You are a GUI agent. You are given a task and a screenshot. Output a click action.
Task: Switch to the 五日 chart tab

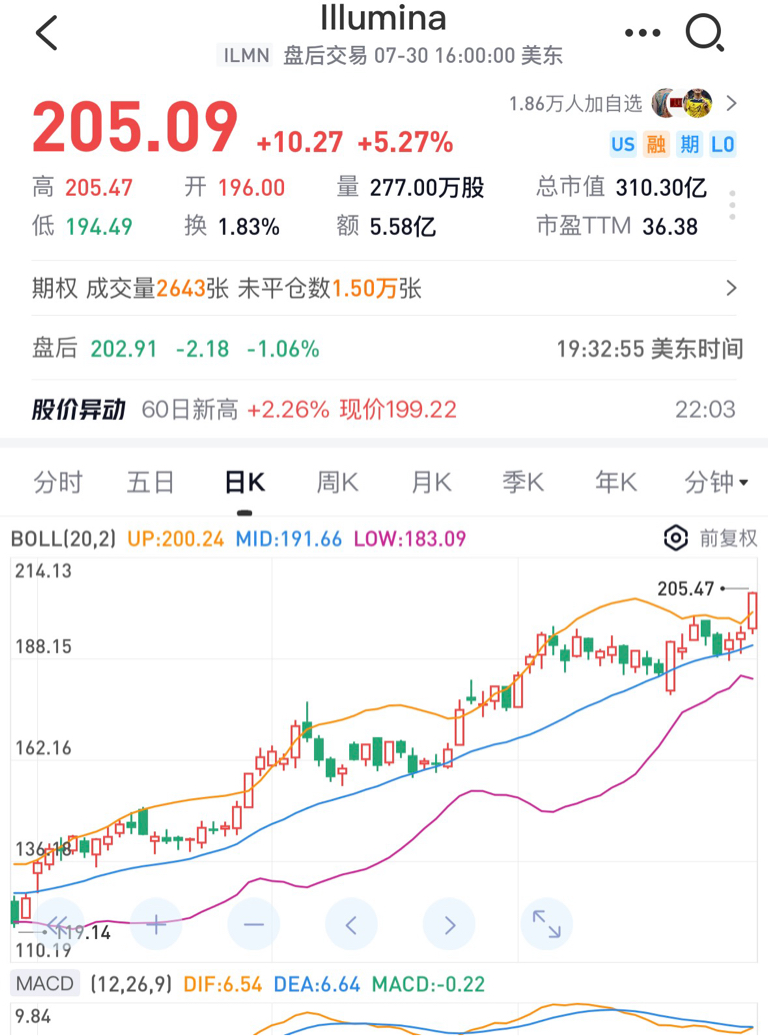151,482
